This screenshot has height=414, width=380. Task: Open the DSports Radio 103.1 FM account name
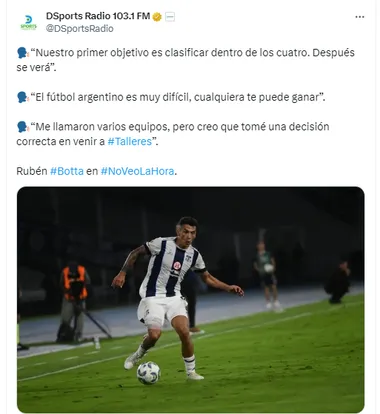tap(98, 16)
